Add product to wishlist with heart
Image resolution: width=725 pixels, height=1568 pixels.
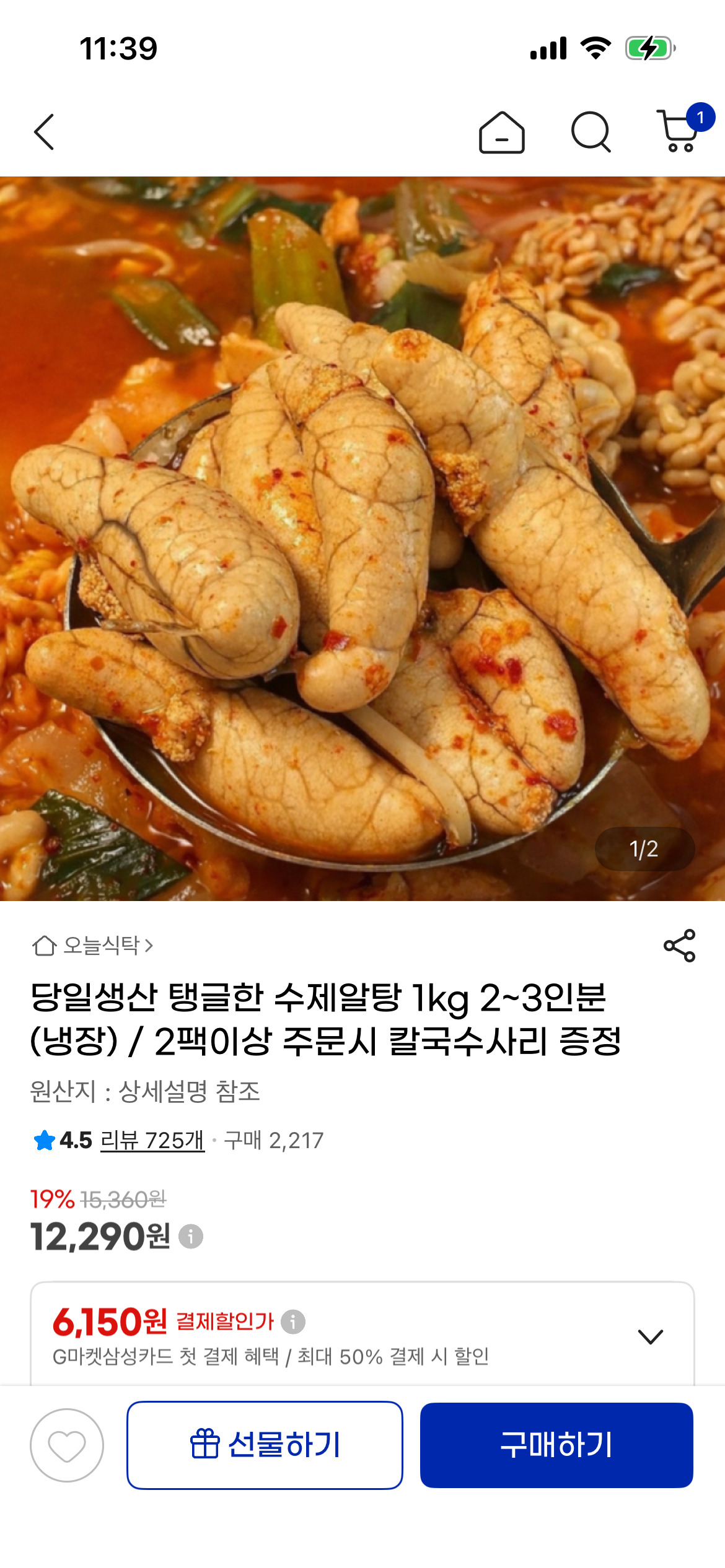(67, 1445)
